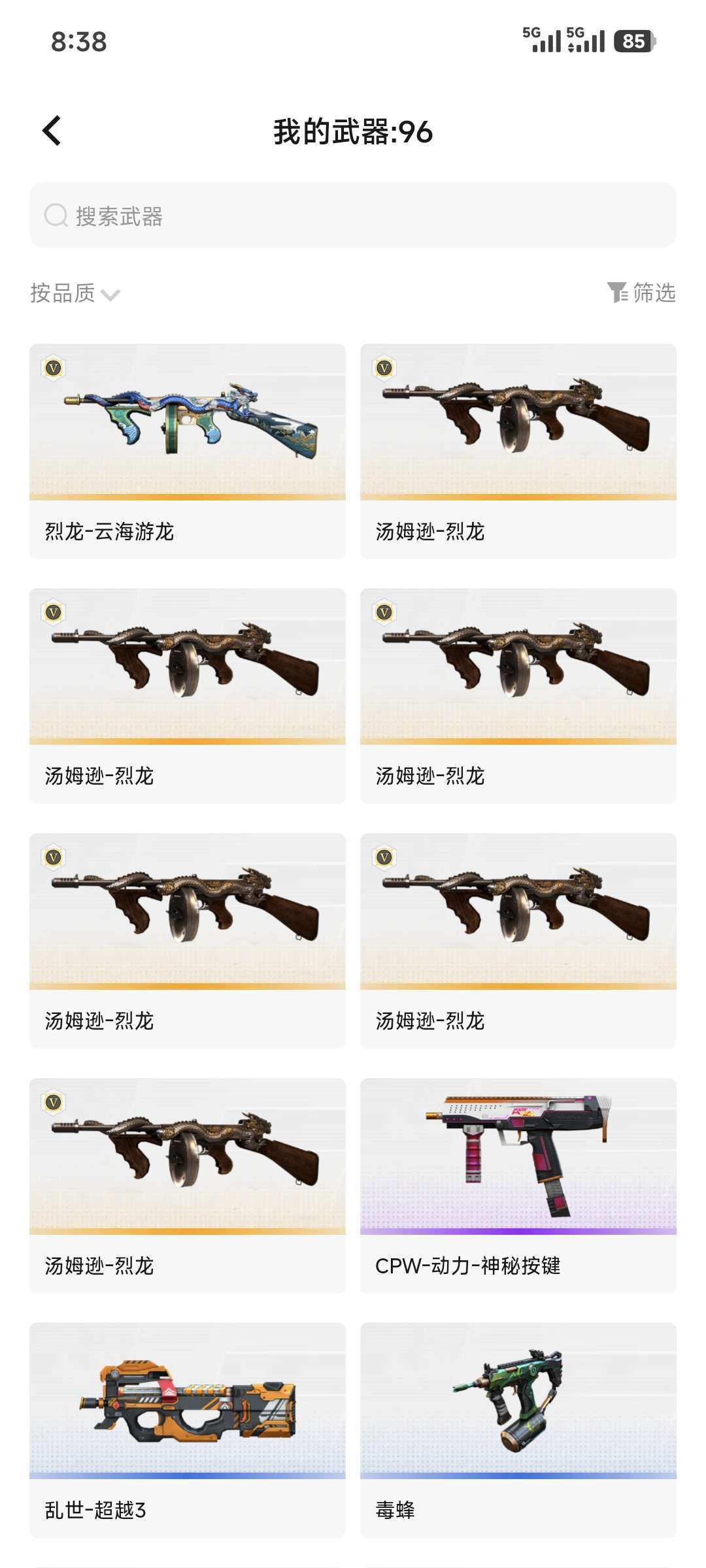Open the 毒蜂 weapon card

[x=518, y=1429]
